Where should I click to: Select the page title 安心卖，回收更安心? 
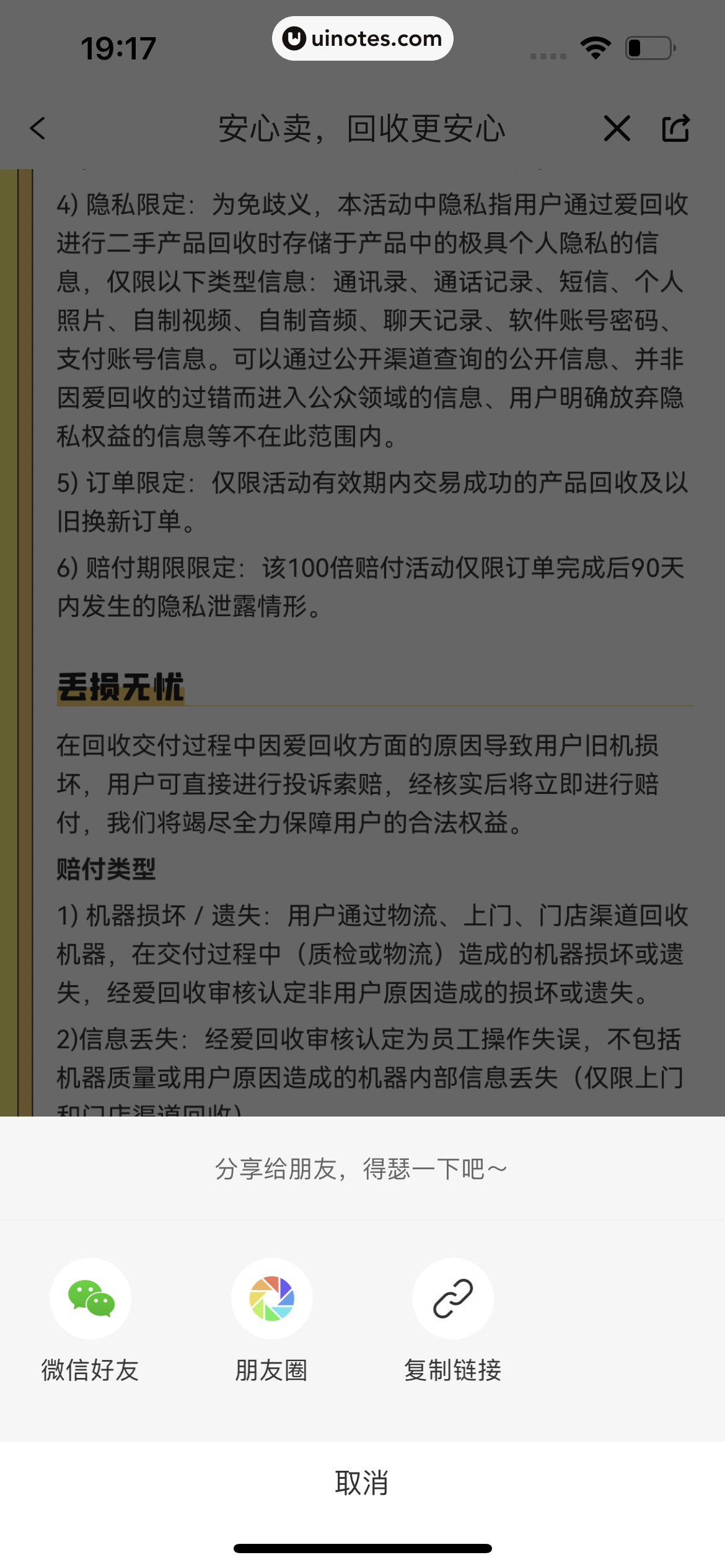pos(362,129)
